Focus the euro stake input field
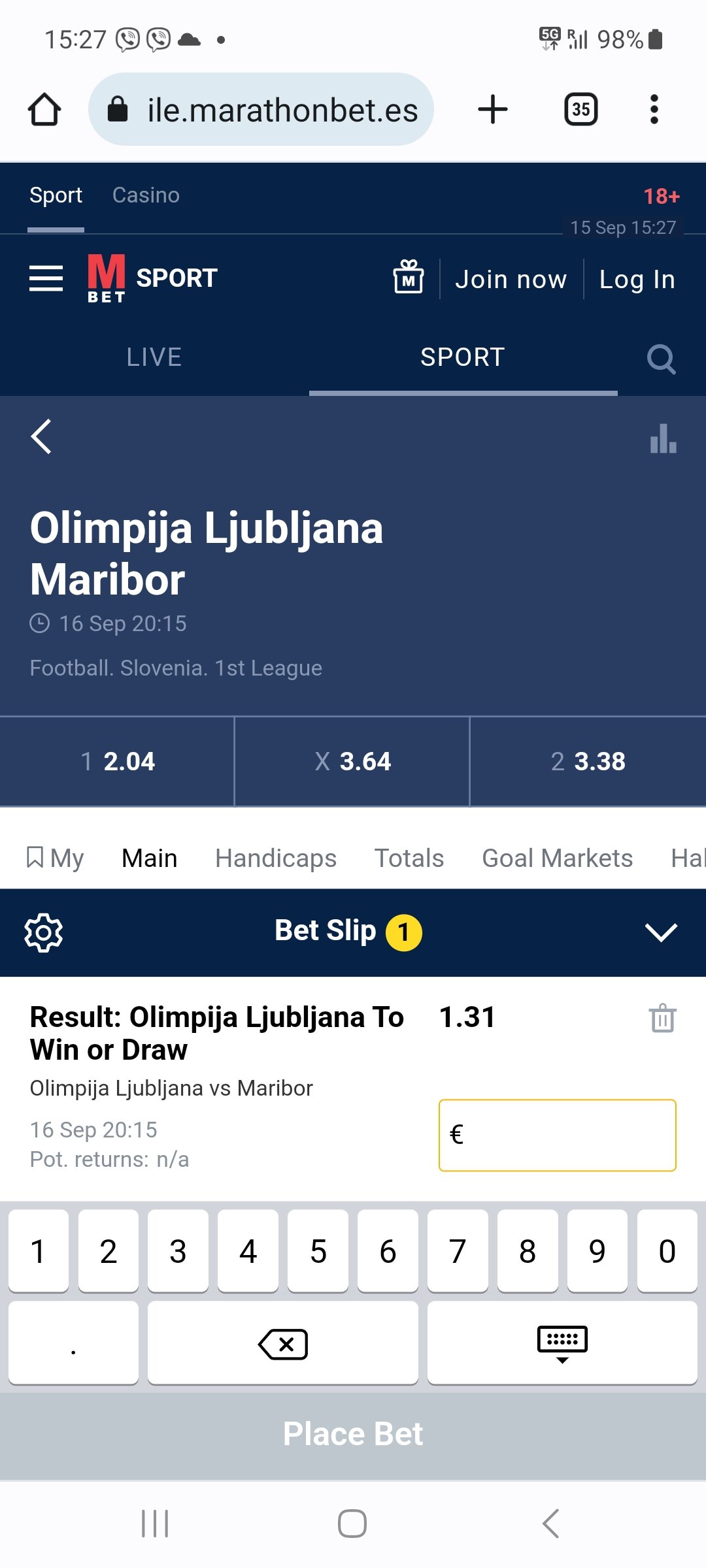The width and height of the screenshot is (706, 1568). 557,1135
